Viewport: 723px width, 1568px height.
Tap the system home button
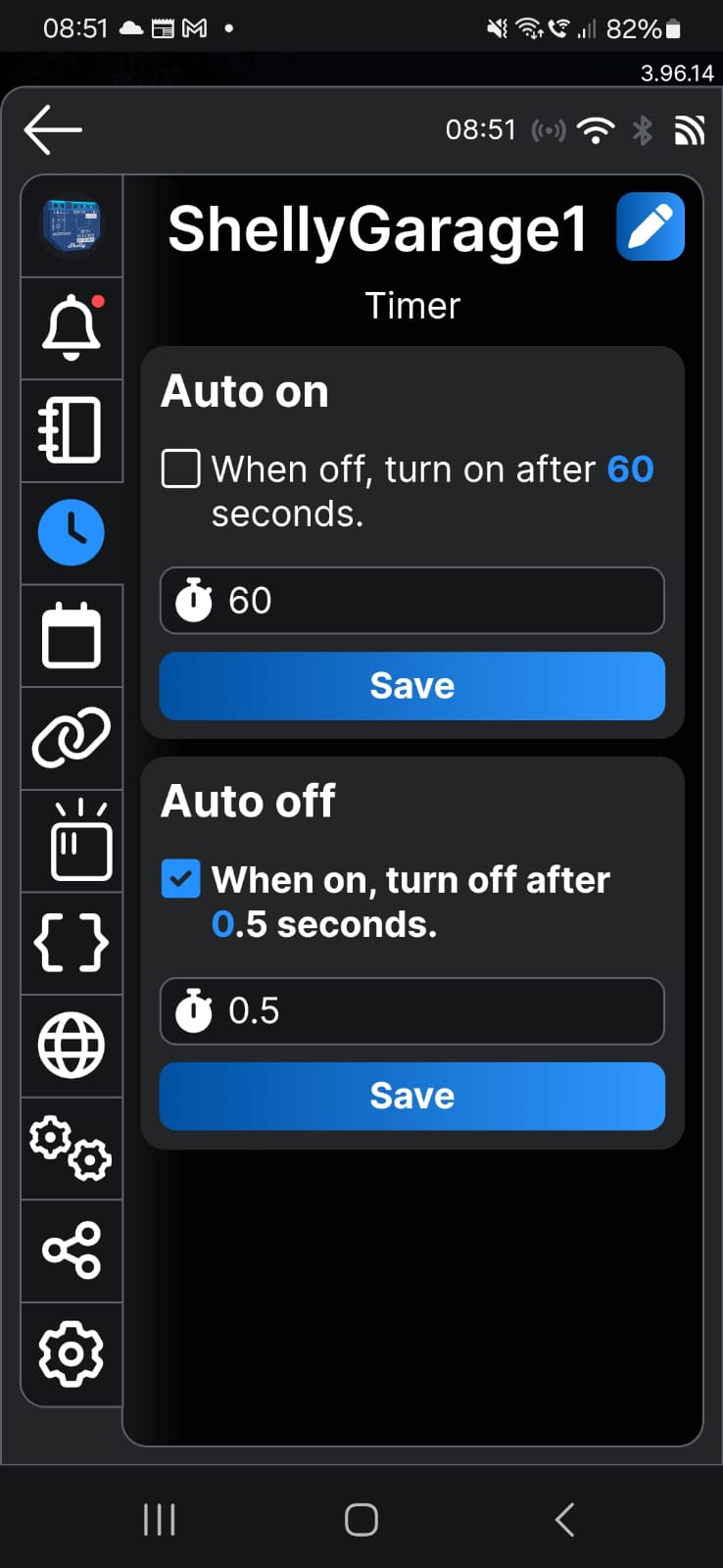point(361,1520)
